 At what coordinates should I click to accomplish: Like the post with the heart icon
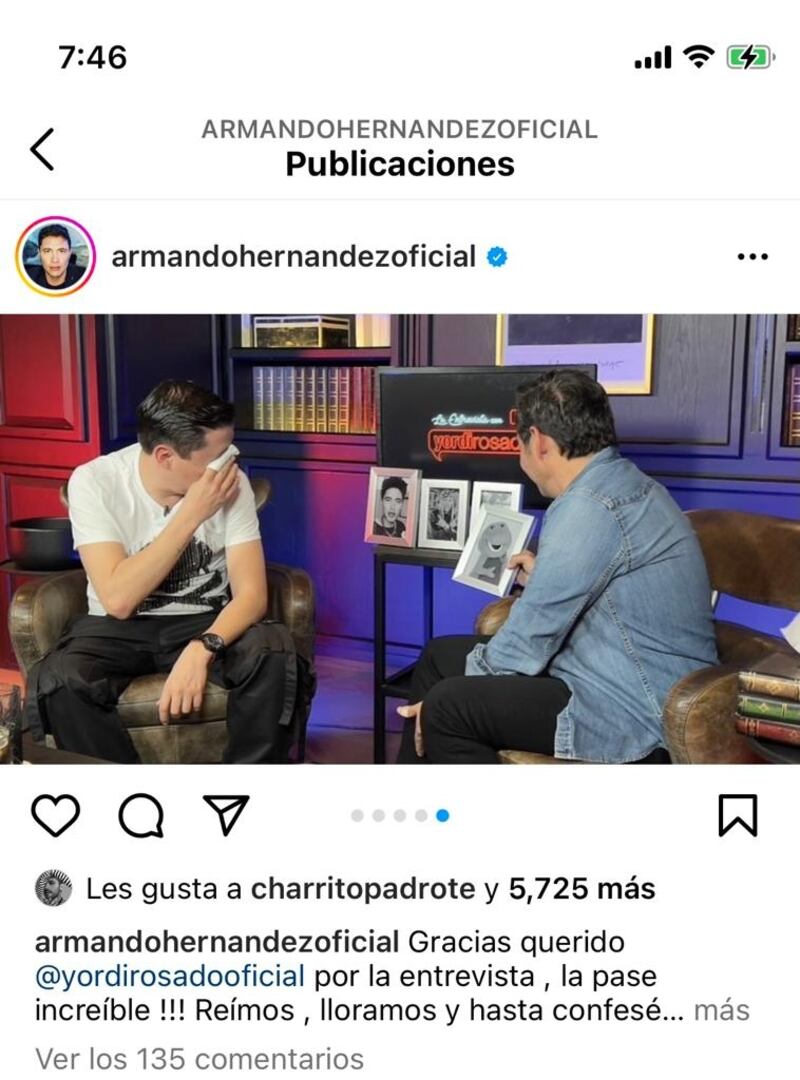click(55, 815)
